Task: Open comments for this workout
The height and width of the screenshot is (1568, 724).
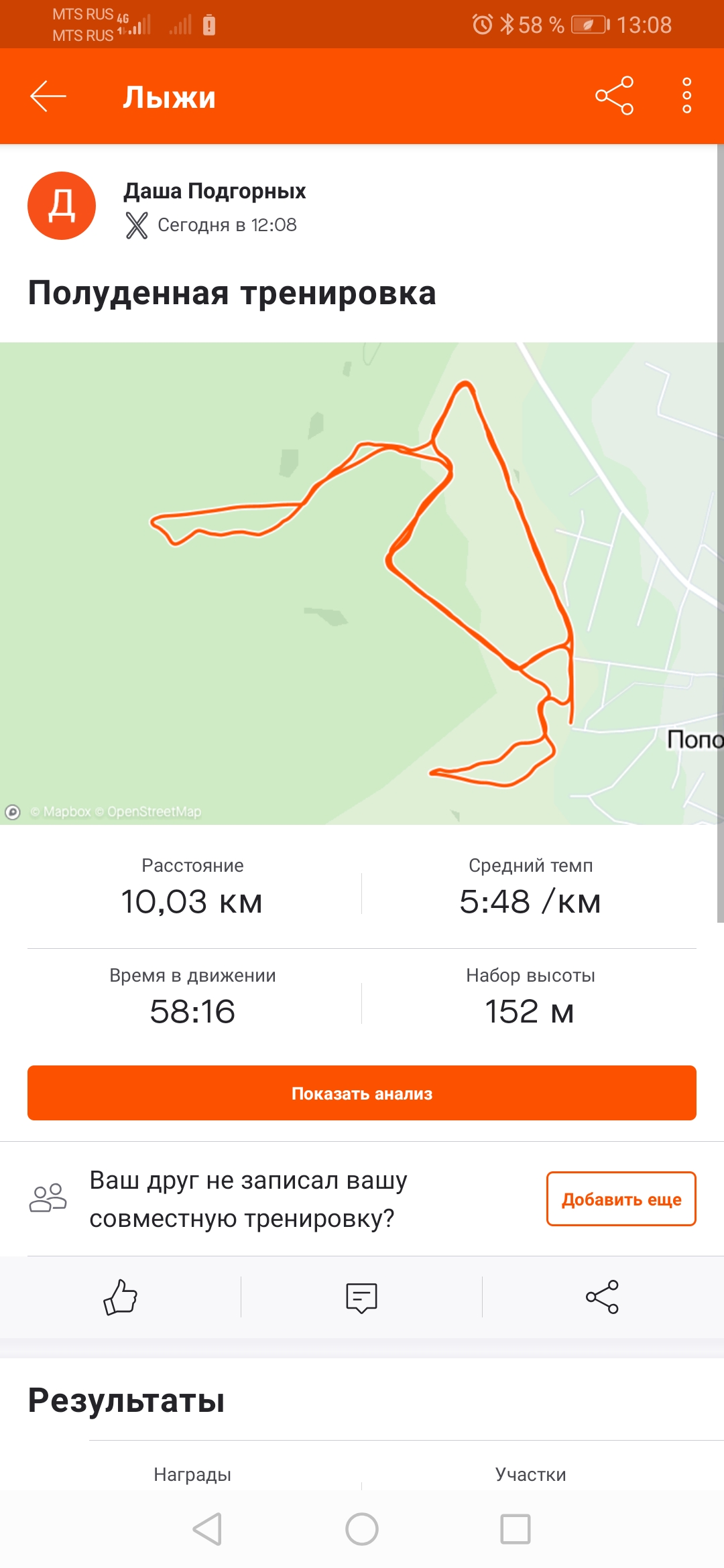Action: point(361,1297)
